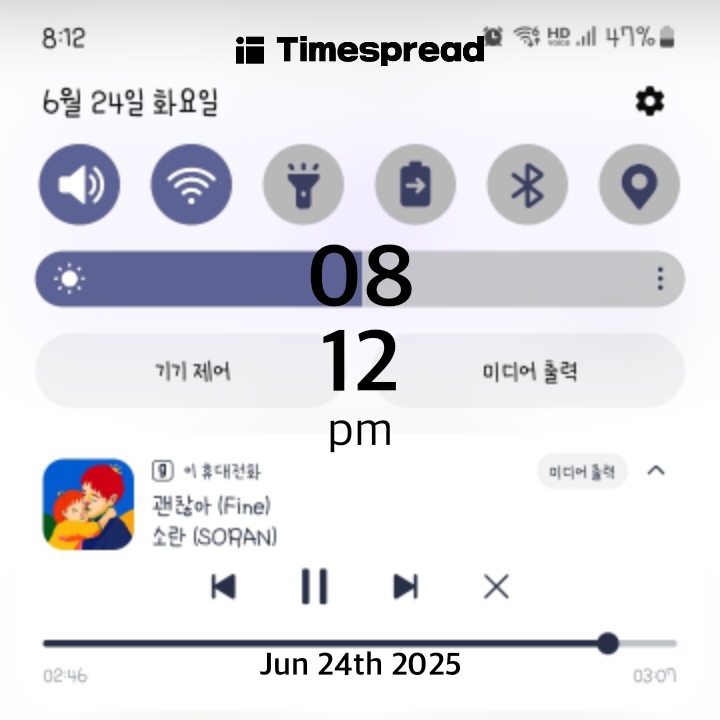Collapse the media player notification
Screen dimensions: 720x720
coord(656,470)
